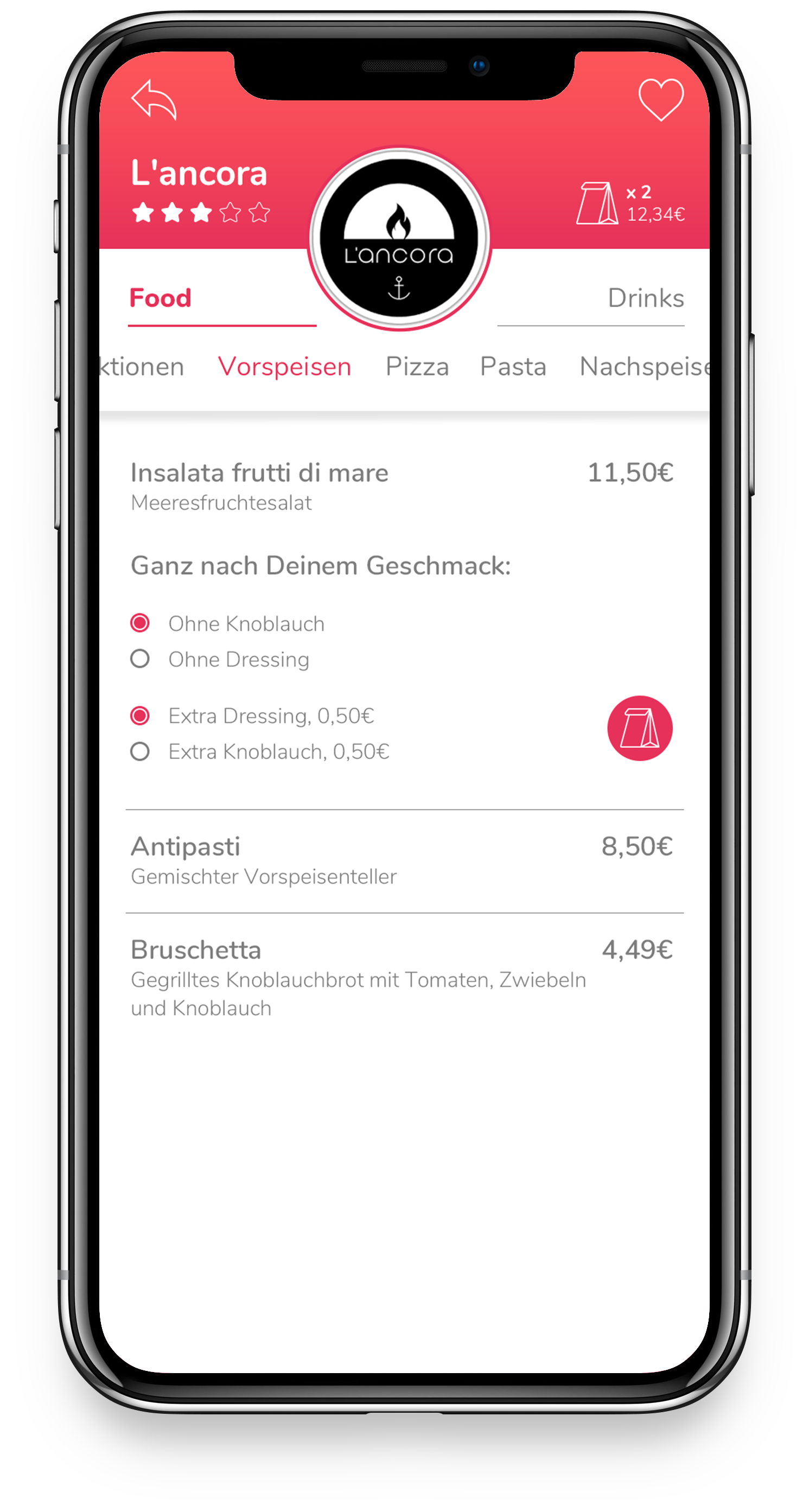This screenshot has width=809, height=1512.
Task: Select the Vorspeisen category
Action: [x=285, y=366]
